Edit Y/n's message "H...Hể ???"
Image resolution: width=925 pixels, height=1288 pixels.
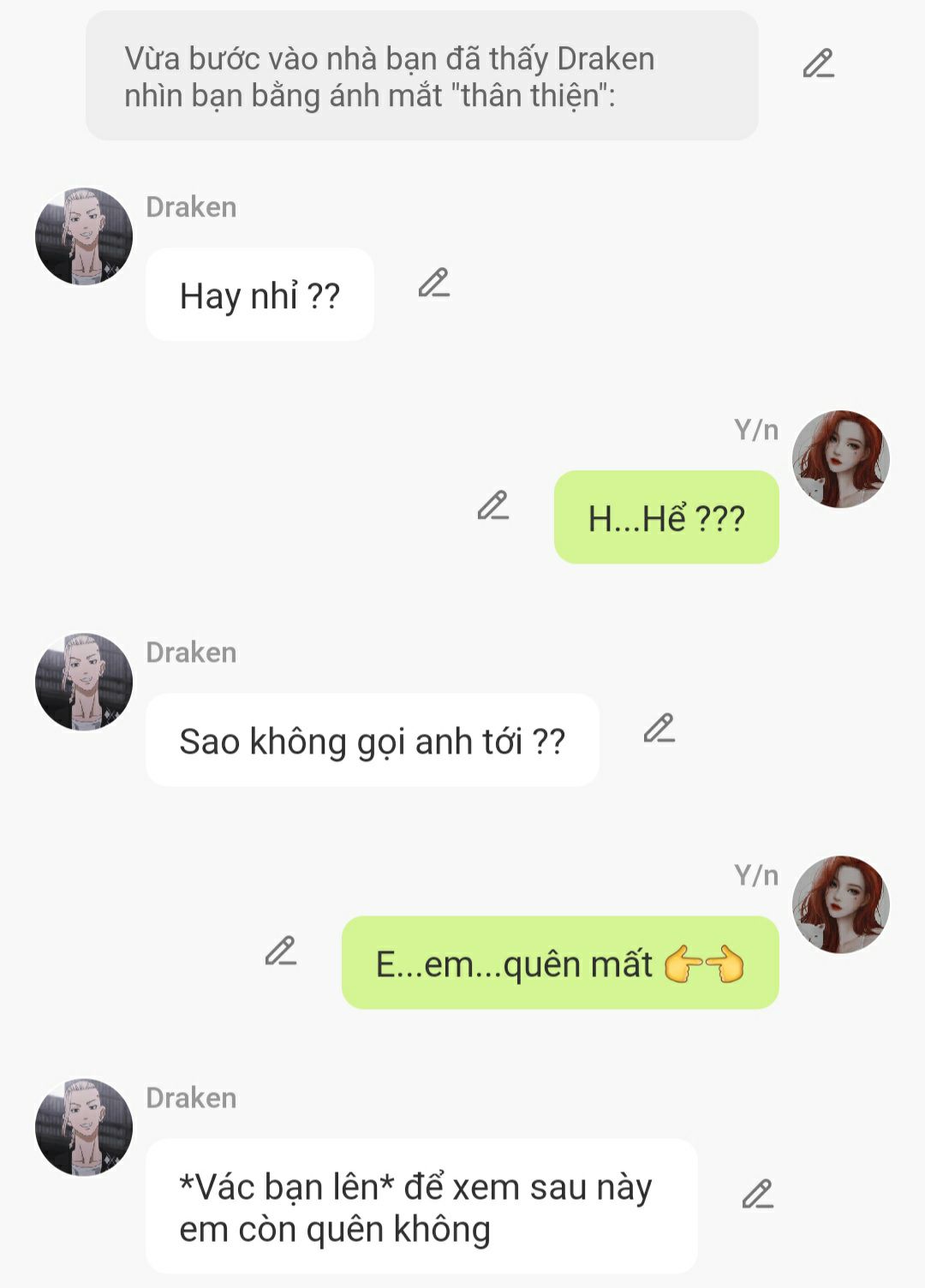[493, 506]
